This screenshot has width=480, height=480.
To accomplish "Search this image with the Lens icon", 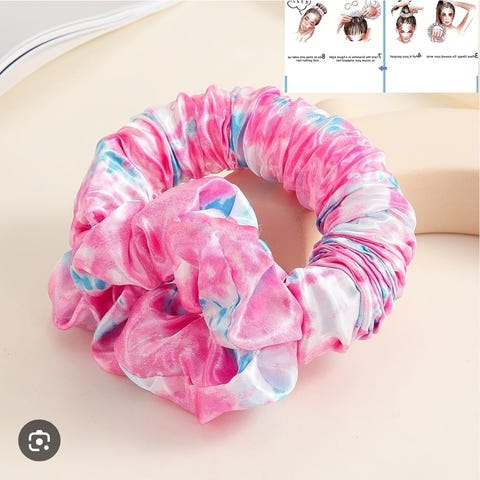I will (39, 440).
